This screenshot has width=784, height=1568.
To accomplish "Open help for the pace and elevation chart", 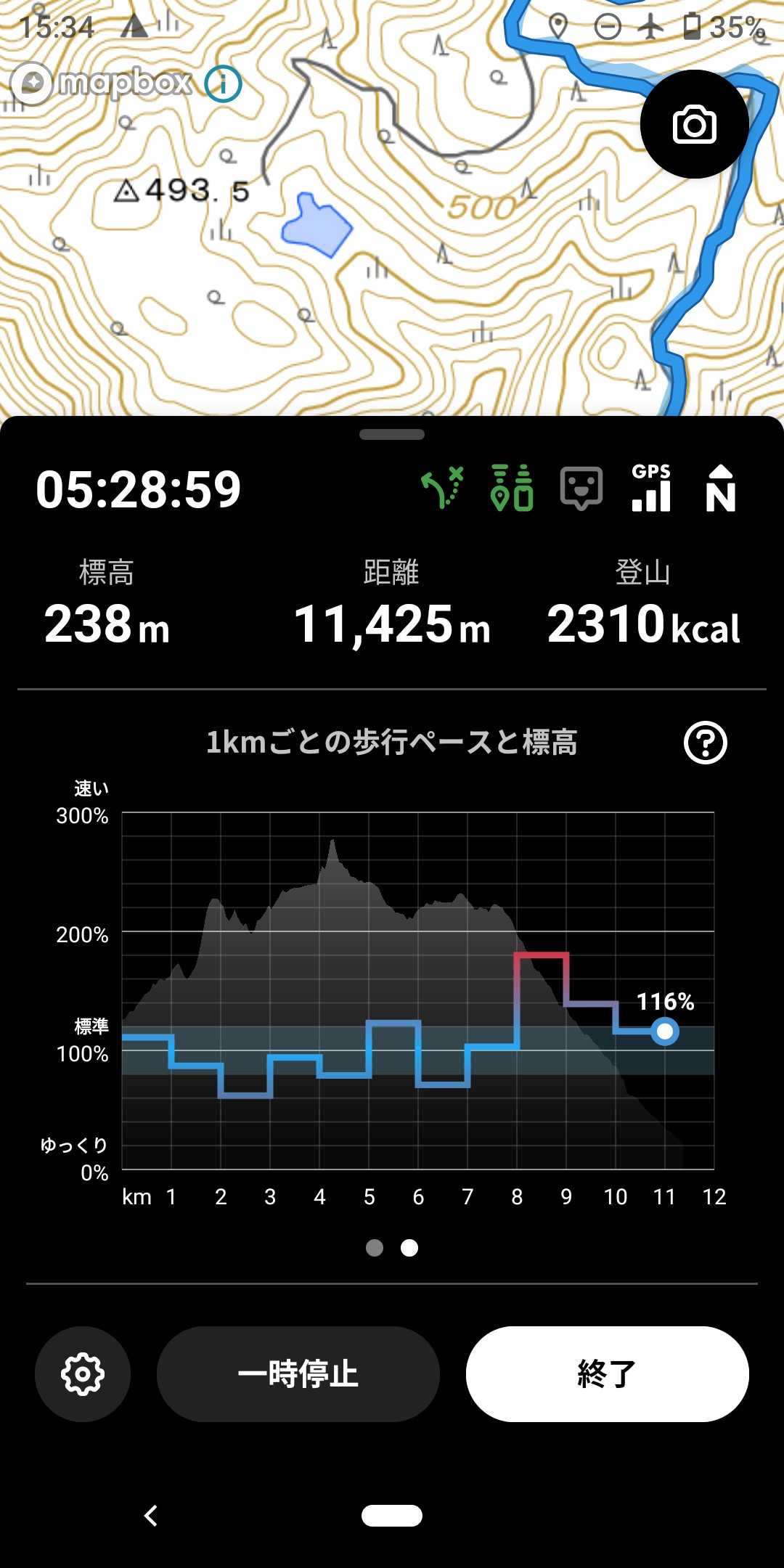I will coord(705,743).
